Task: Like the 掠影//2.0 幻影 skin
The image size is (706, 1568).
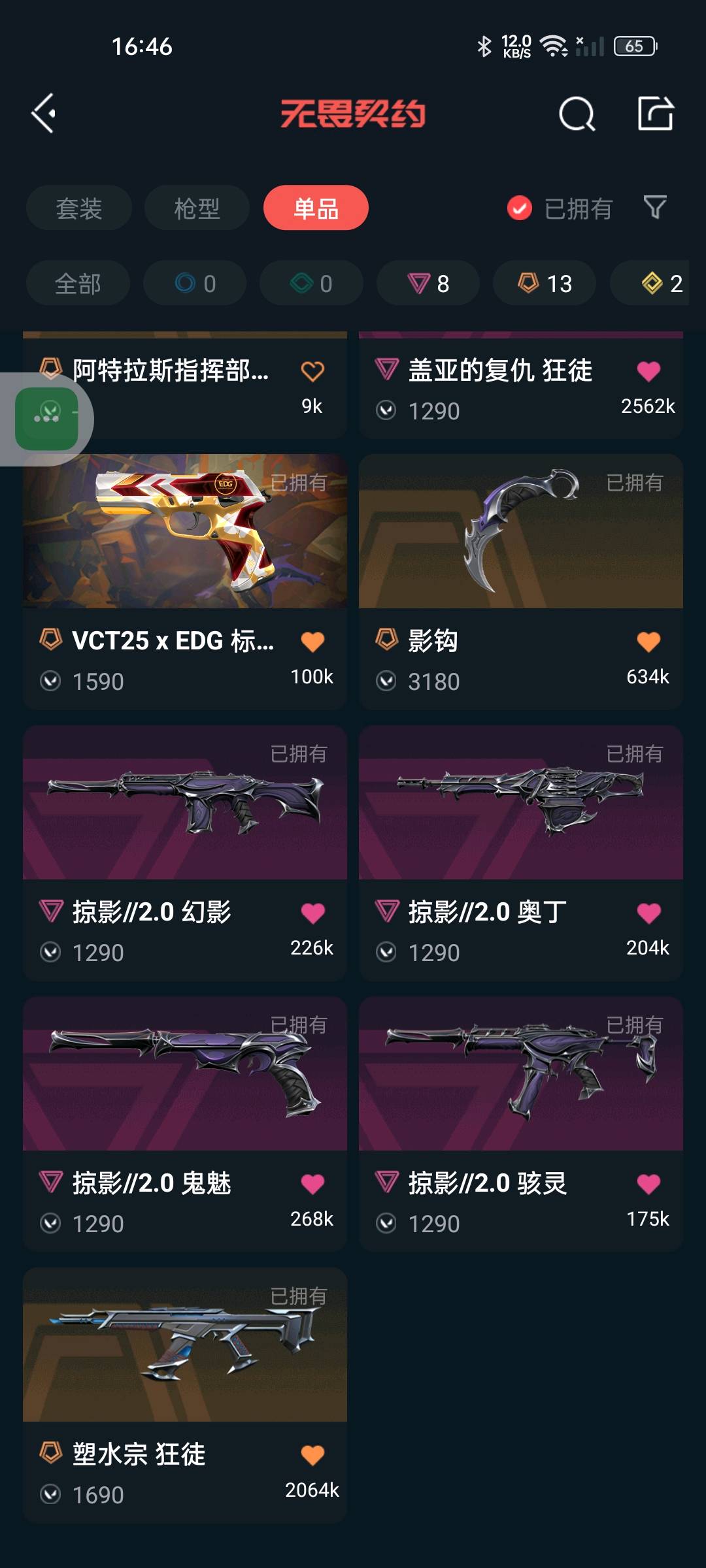Action: (312, 913)
